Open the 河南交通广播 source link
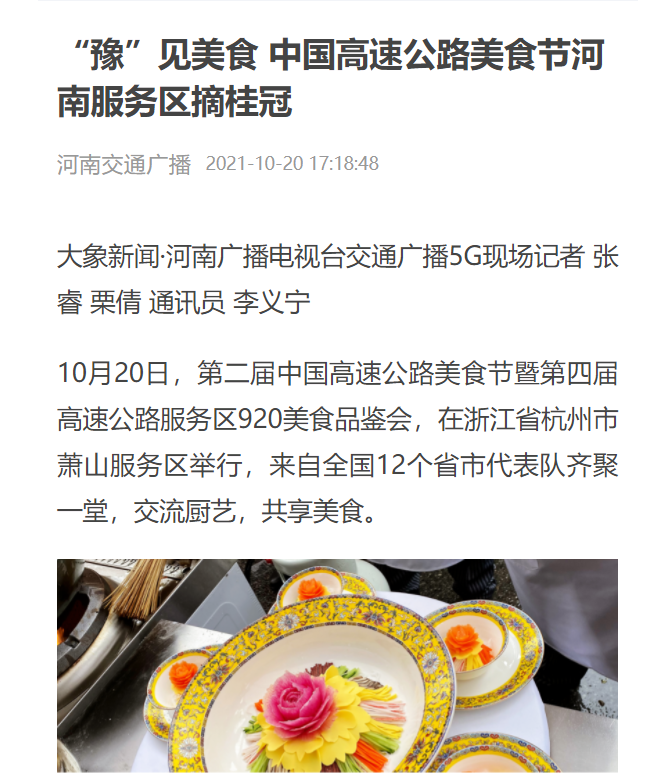Image resolution: width=651 pixels, height=773 pixels. 124,164
